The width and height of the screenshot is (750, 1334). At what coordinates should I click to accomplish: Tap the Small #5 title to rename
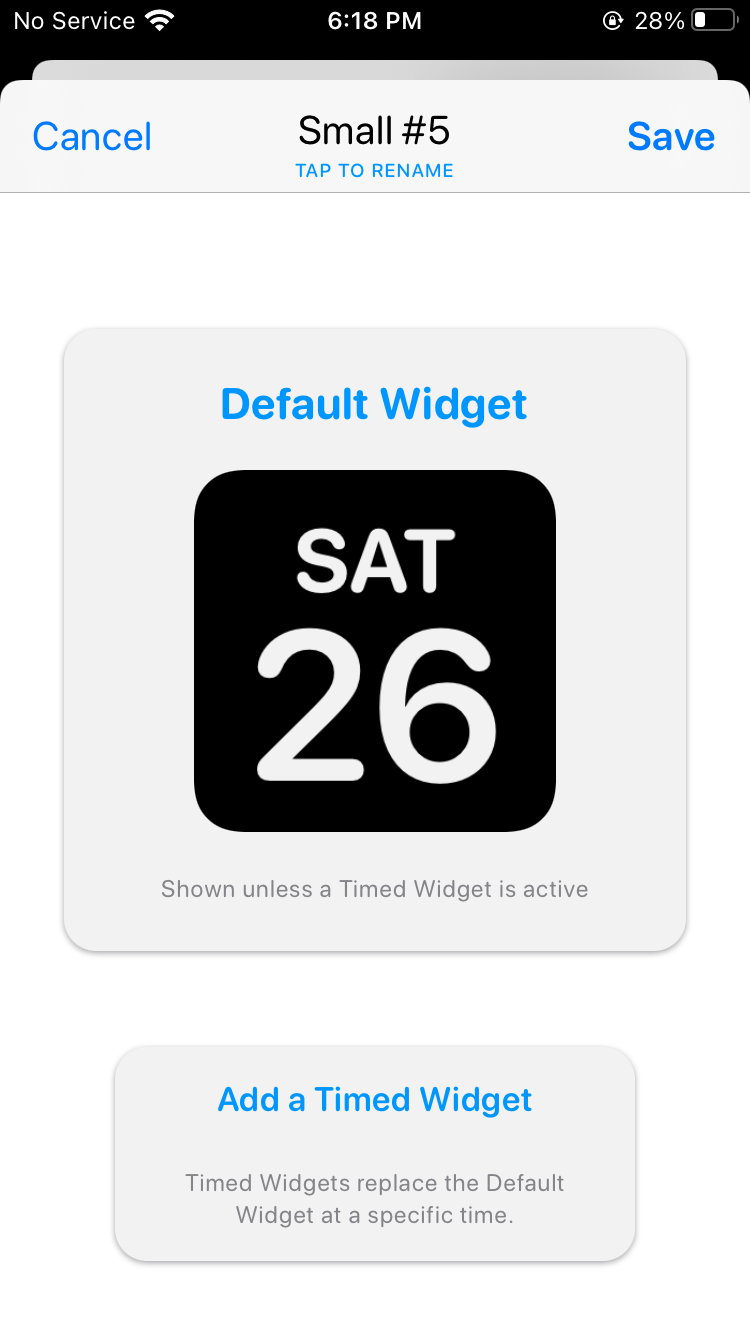(375, 145)
